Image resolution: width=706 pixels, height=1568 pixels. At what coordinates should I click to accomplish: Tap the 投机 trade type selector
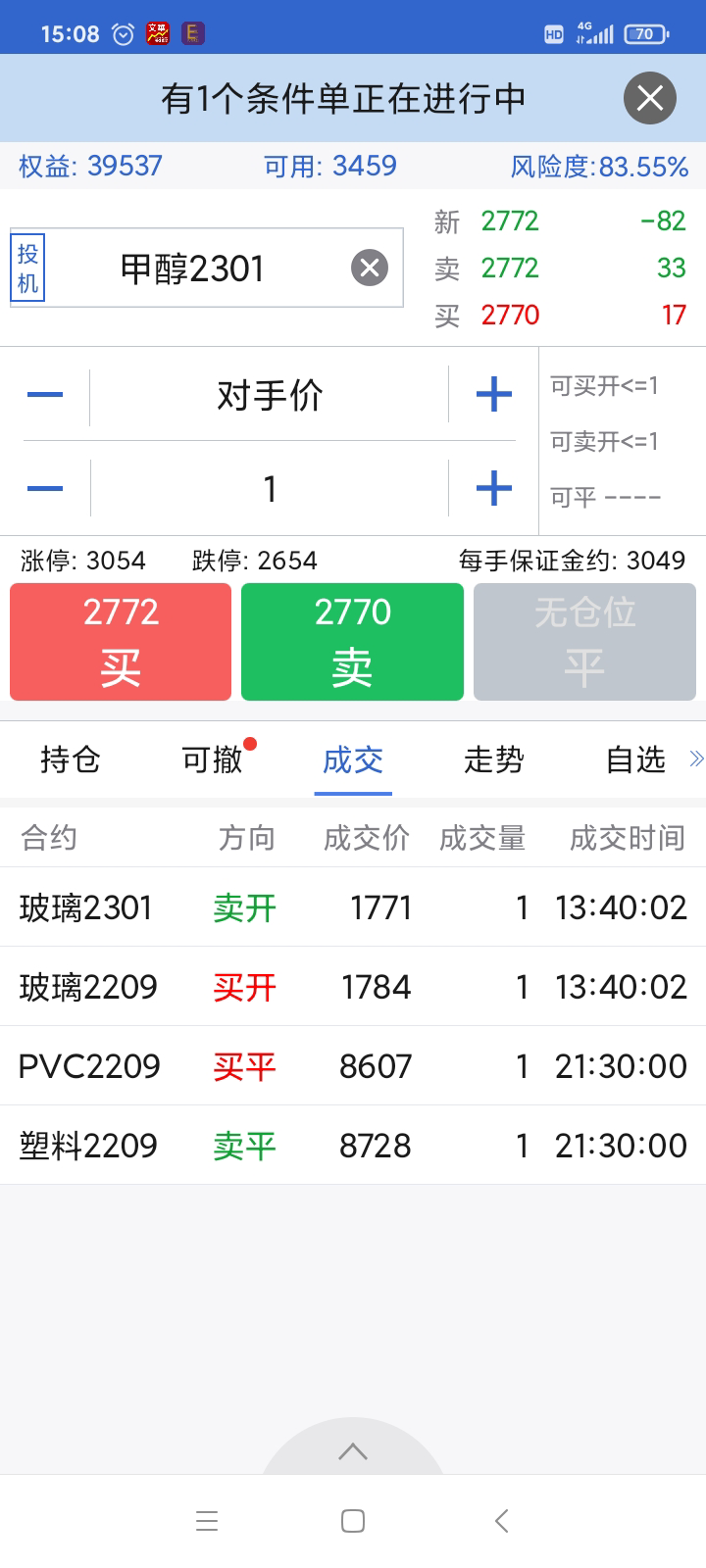[27, 269]
